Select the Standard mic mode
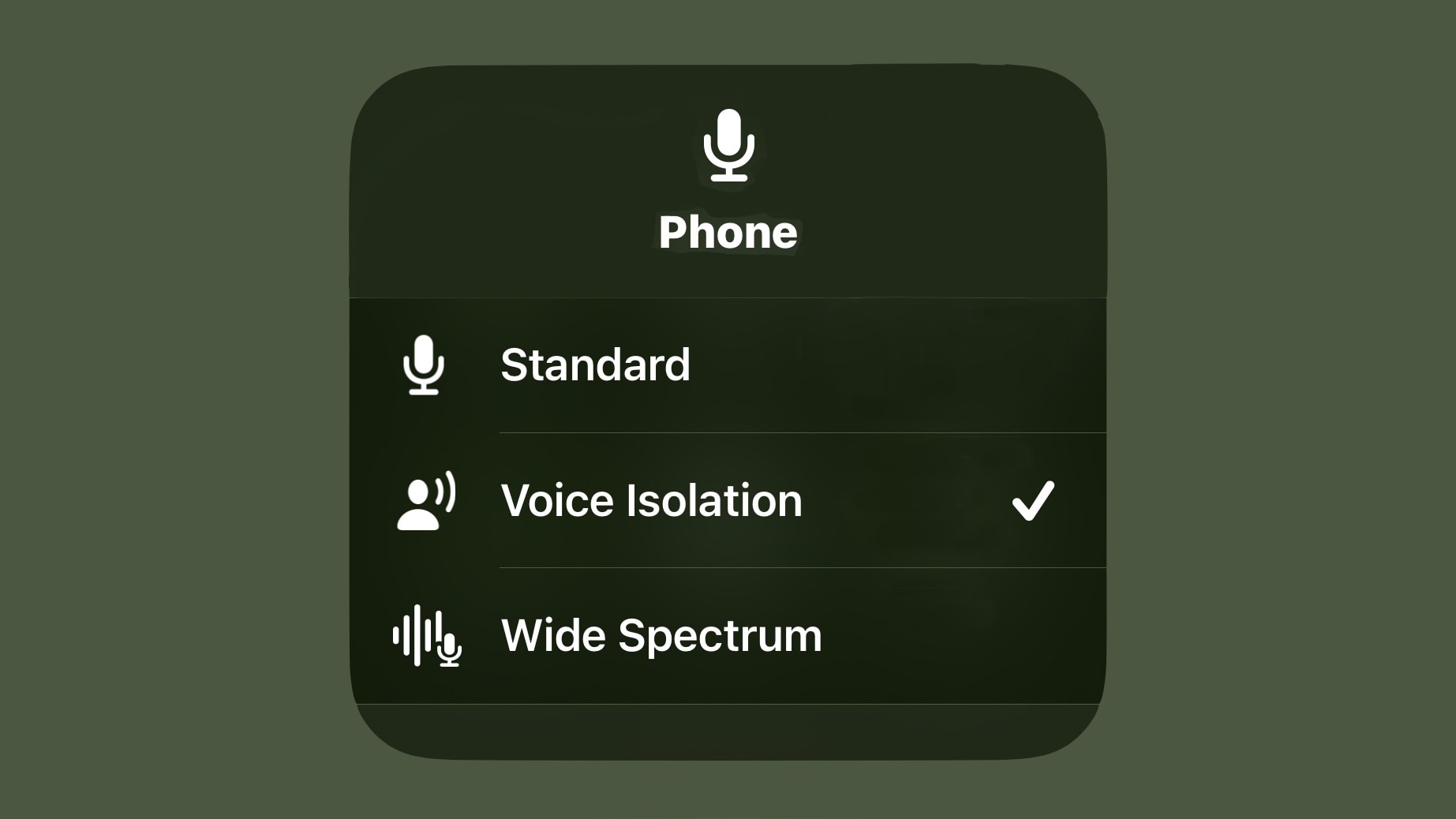1456x819 pixels. click(595, 365)
